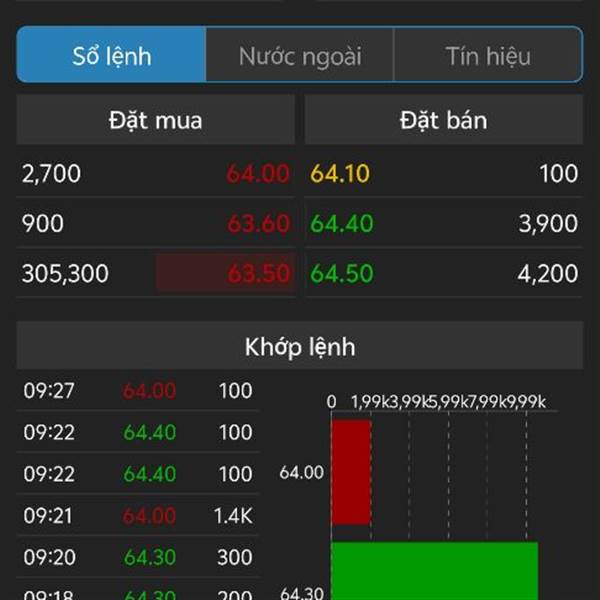Switch to the Nước ngoài tab
The height and width of the screenshot is (600, 600).
[x=299, y=55]
